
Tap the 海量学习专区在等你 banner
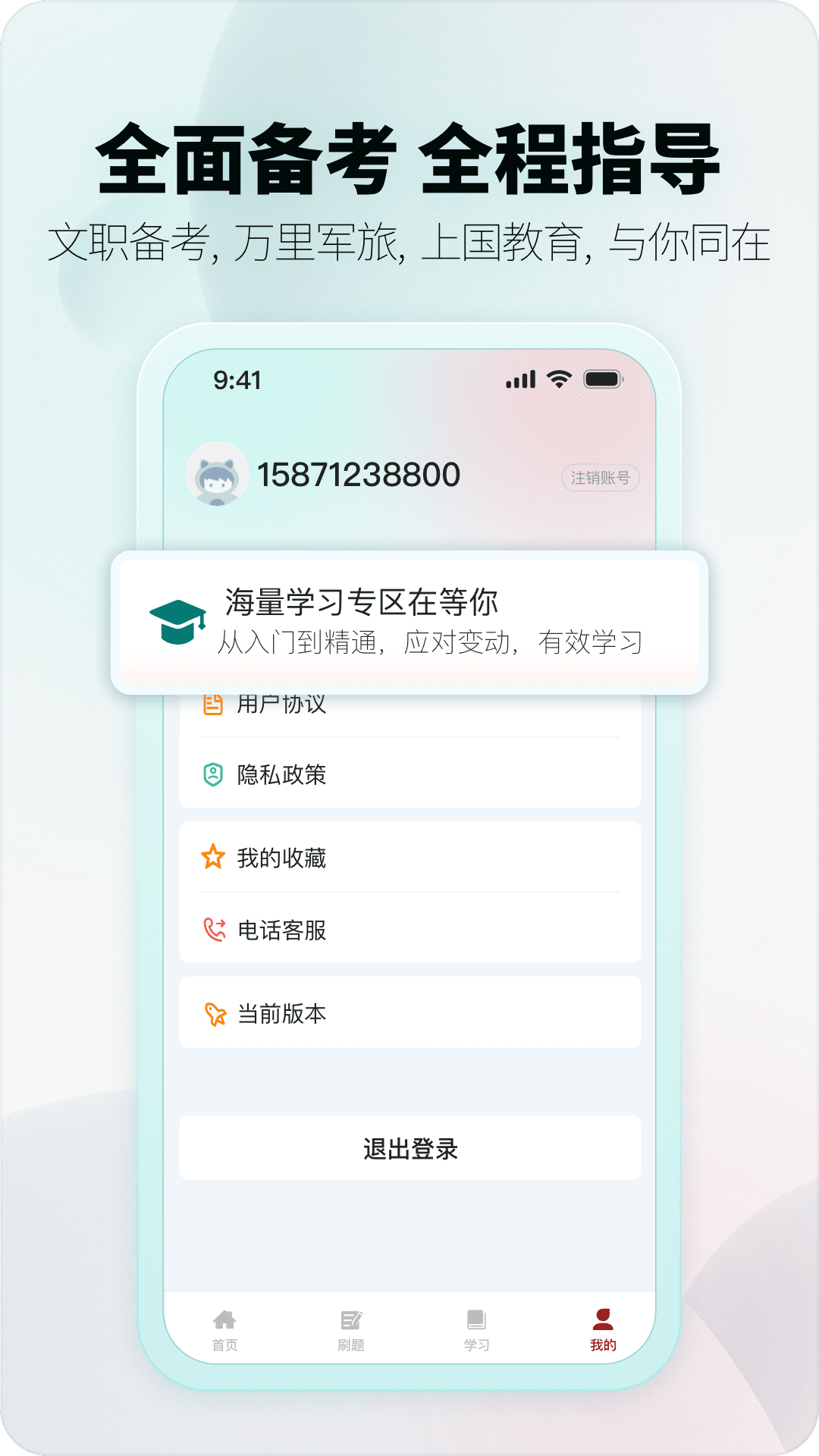pyautogui.click(x=409, y=620)
